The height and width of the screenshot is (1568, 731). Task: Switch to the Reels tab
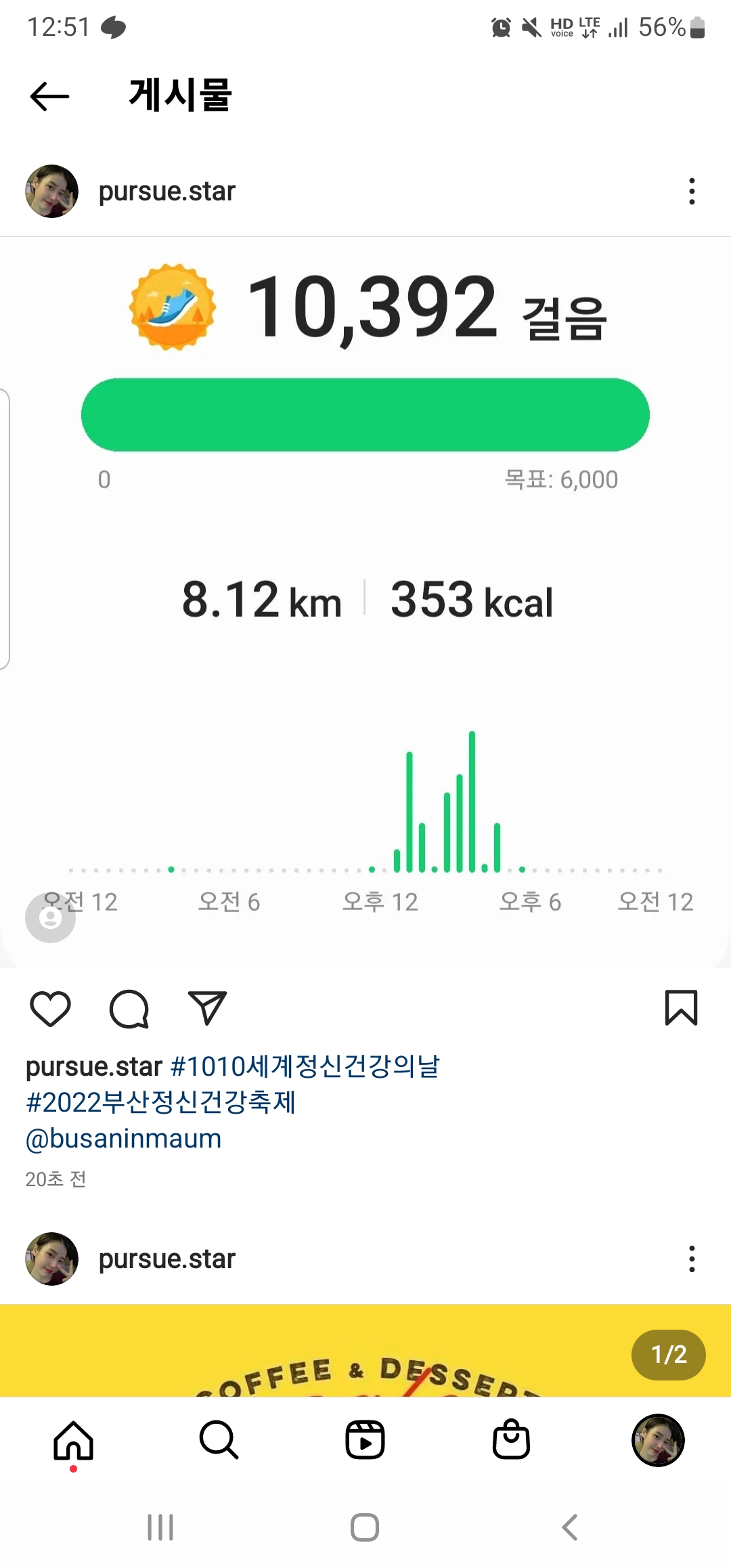click(365, 1440)
